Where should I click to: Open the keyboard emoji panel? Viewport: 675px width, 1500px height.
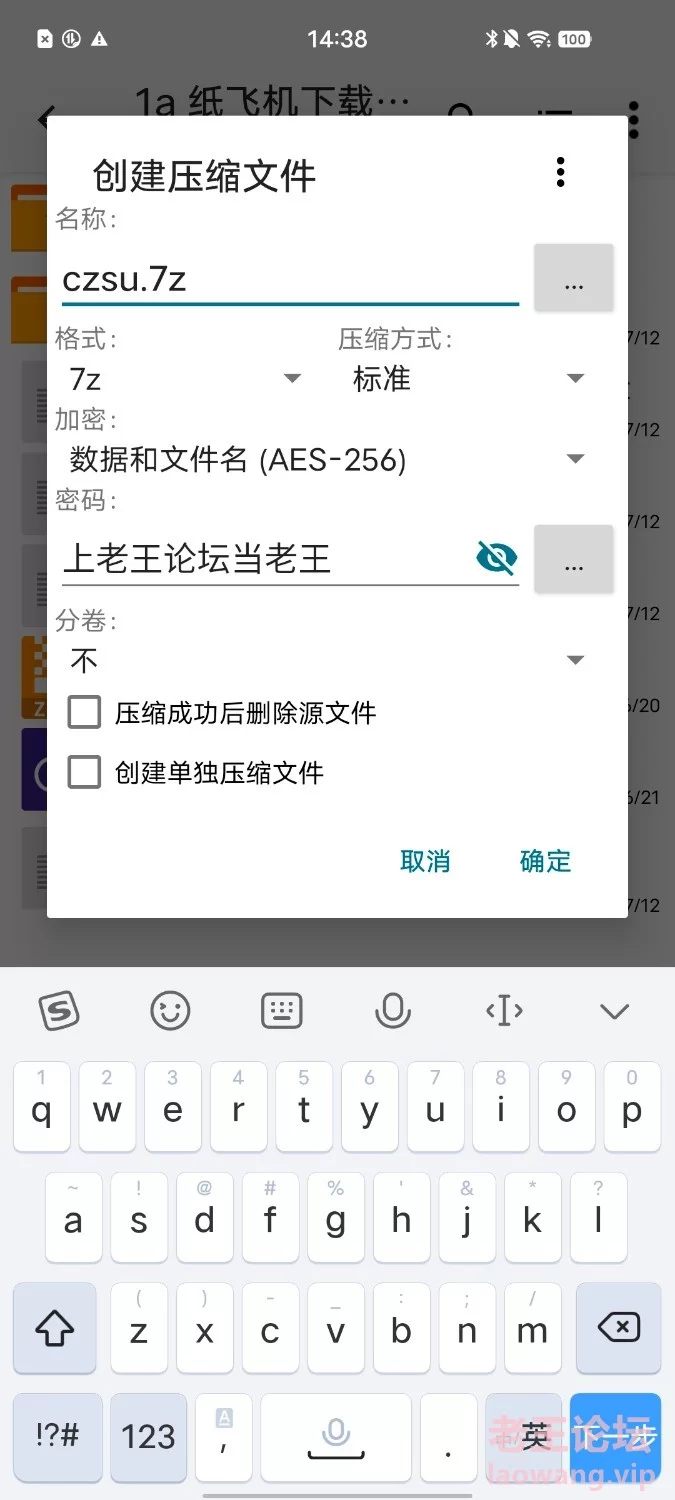tap(170, 1011)
